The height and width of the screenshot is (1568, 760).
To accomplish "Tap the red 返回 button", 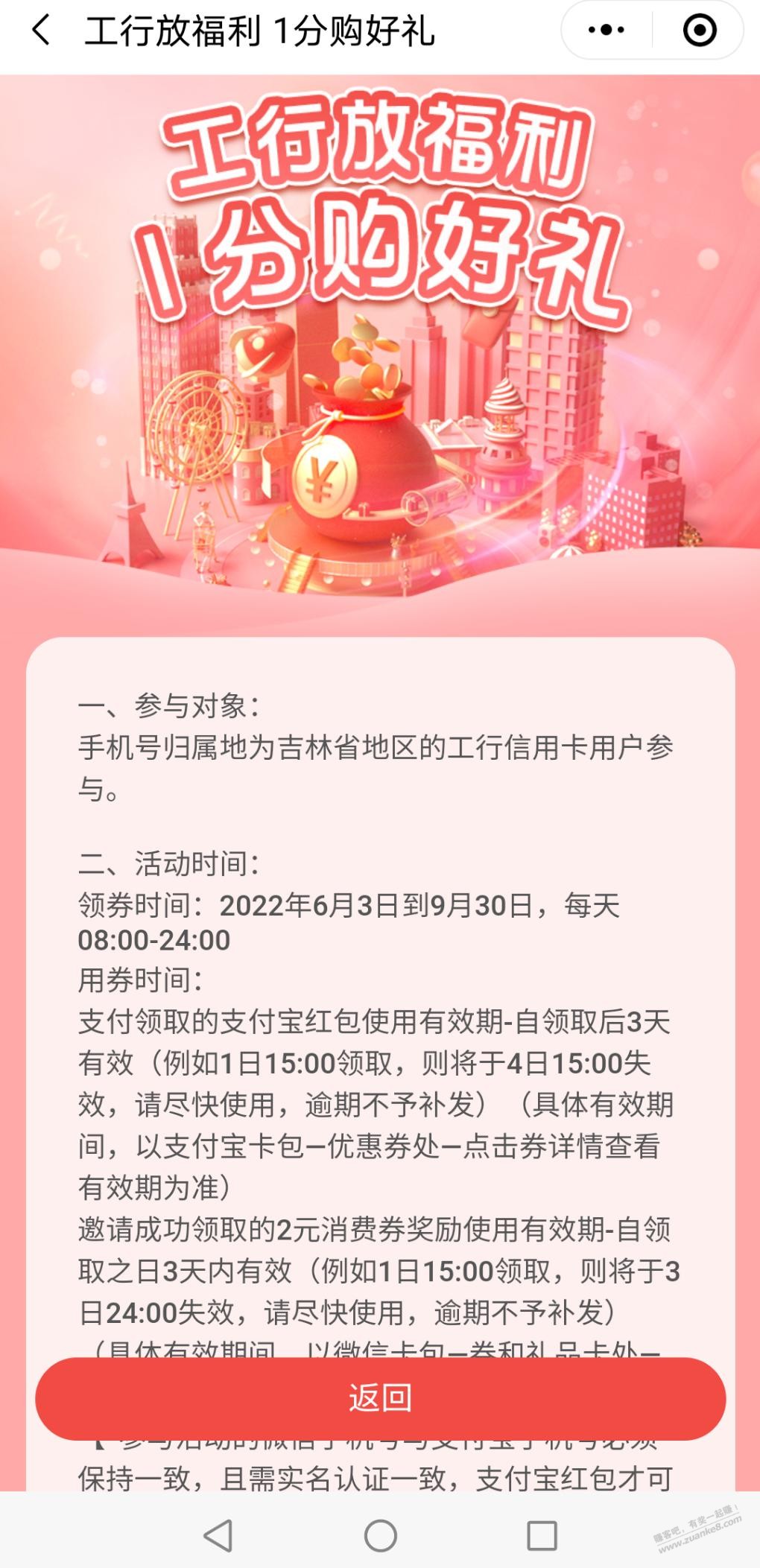I will [x=380, y=1398].
